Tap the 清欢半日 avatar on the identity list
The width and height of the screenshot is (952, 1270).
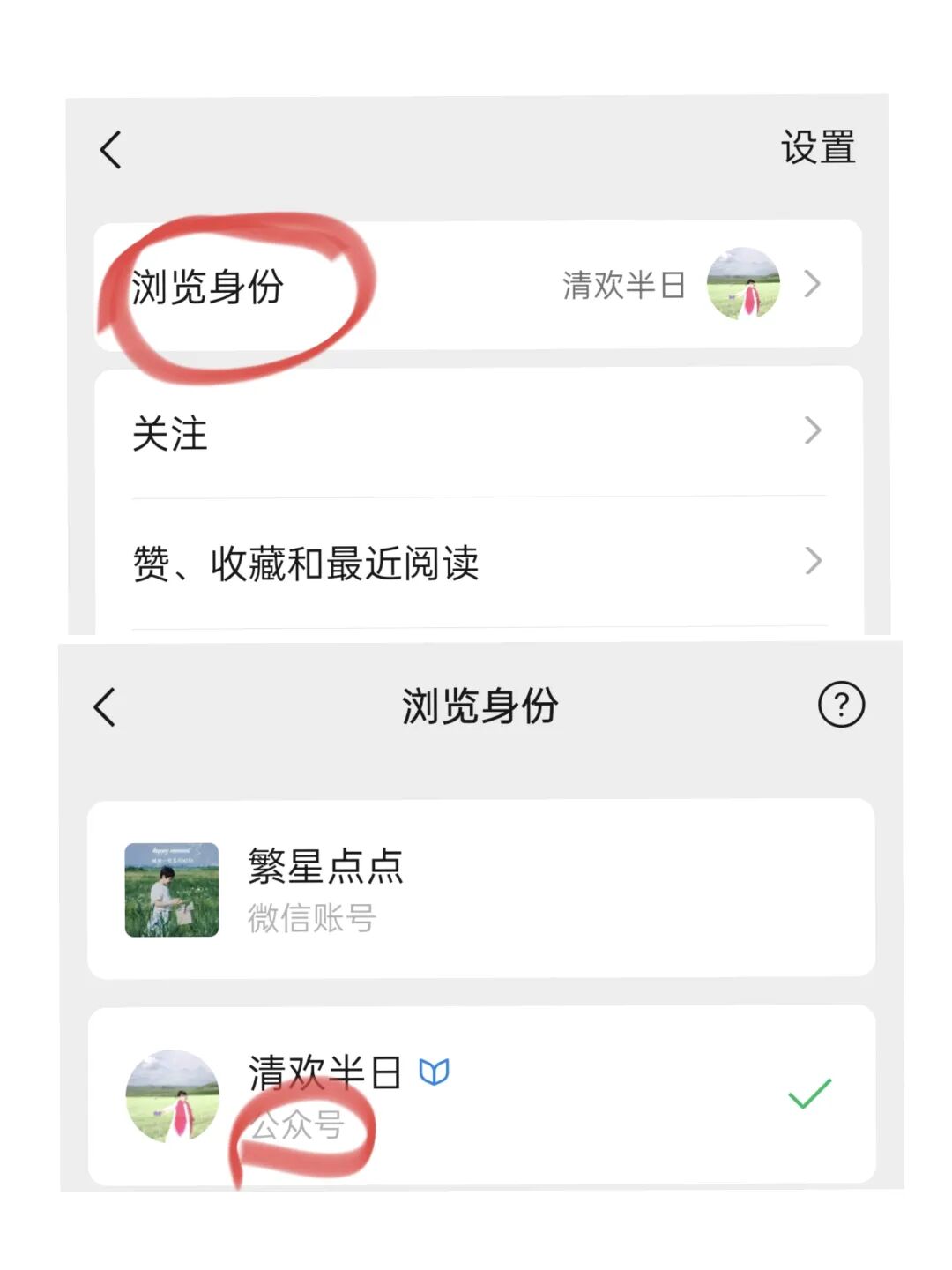(x=173, y=1096)
